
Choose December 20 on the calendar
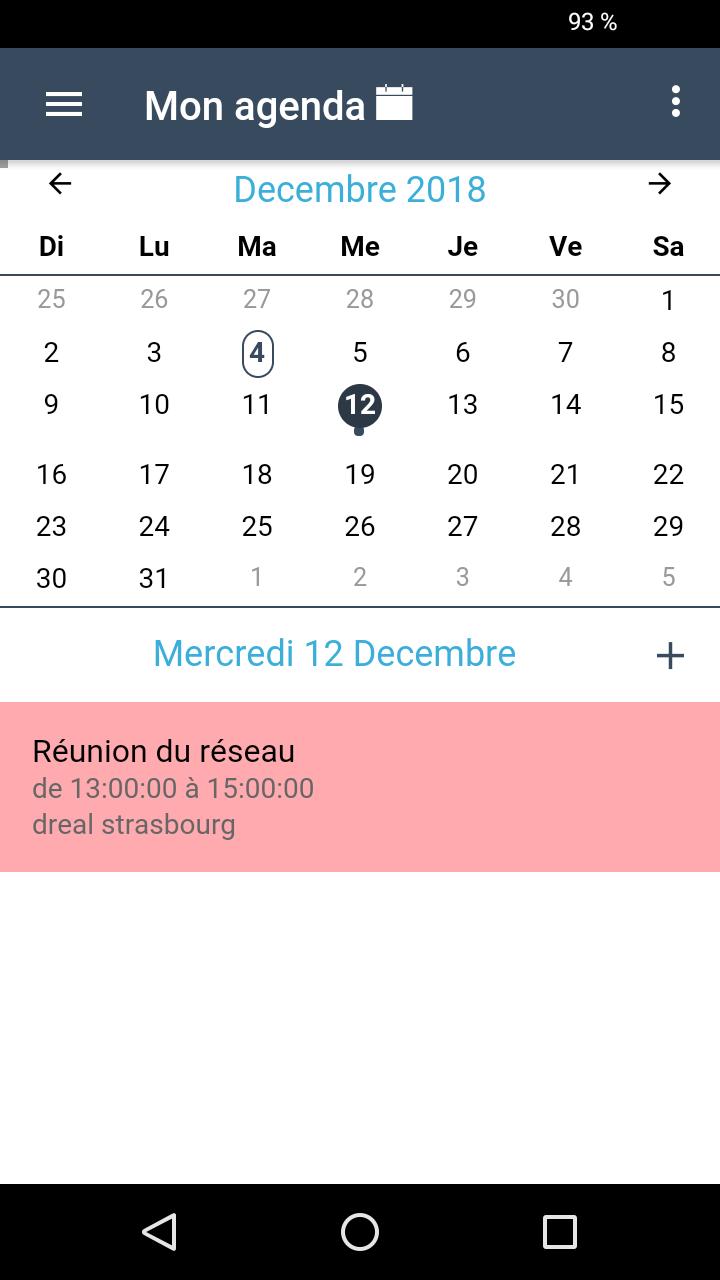(x=462, y=474)
